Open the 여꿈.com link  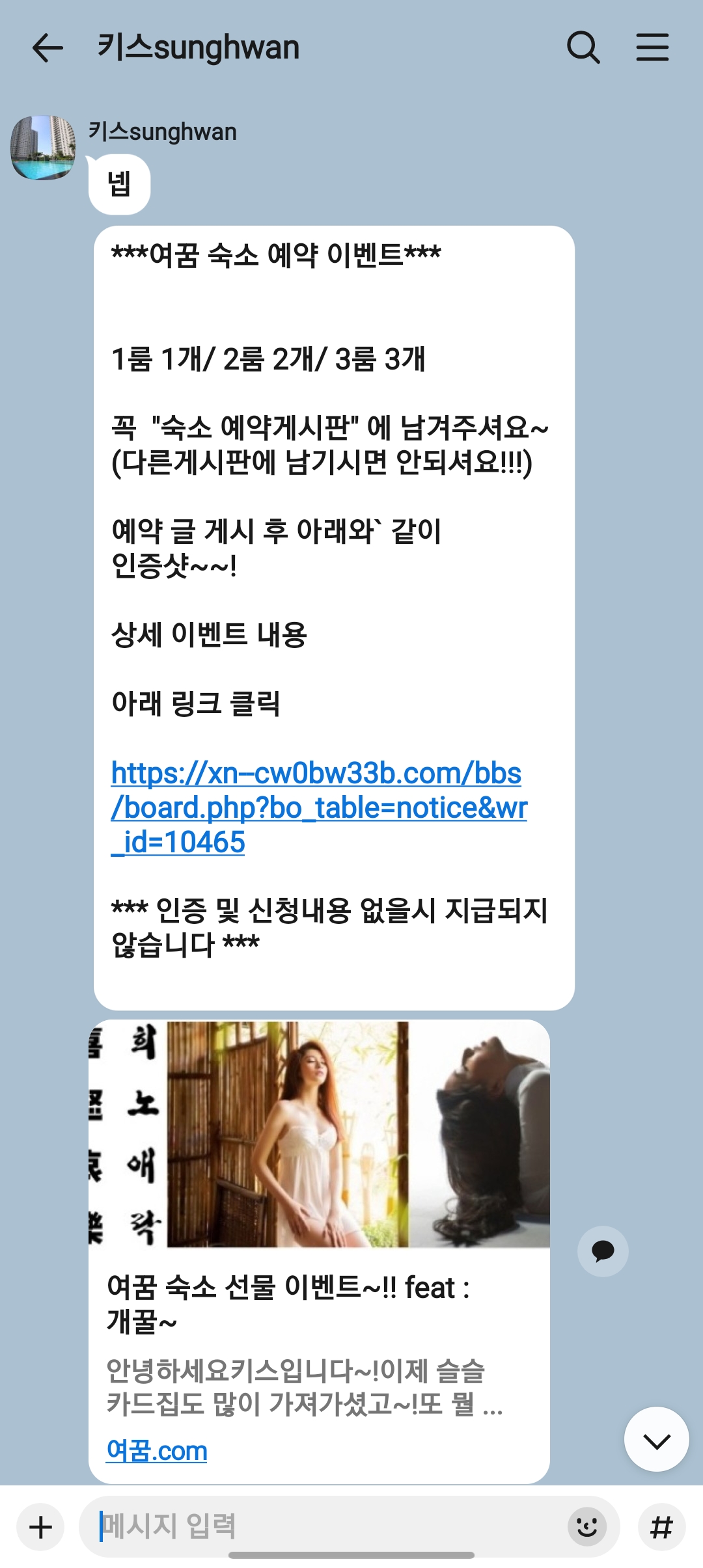tap(157, 1450)
